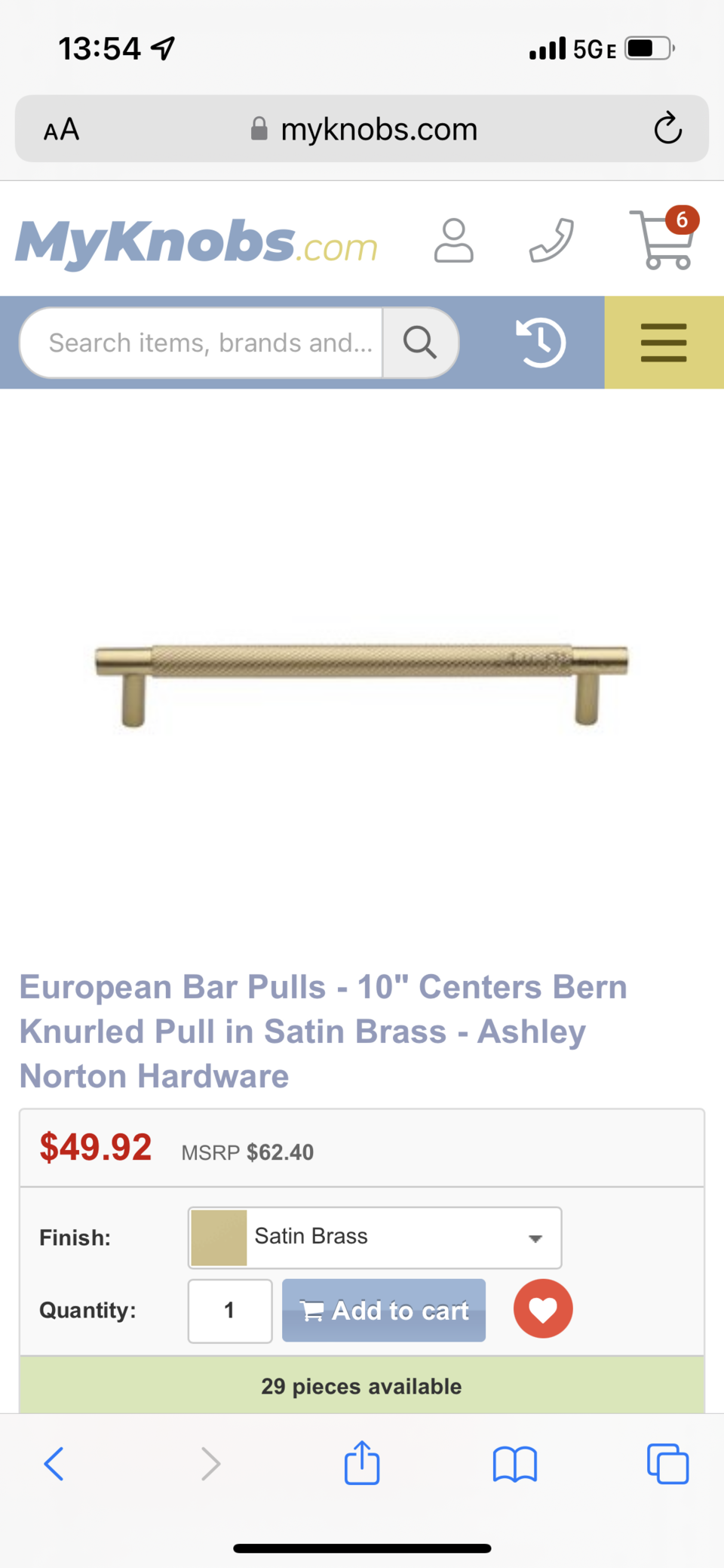The height and width of the screenshot is (1568, 724).
Task: Open the AA reader text options
Action: (61, 130)
